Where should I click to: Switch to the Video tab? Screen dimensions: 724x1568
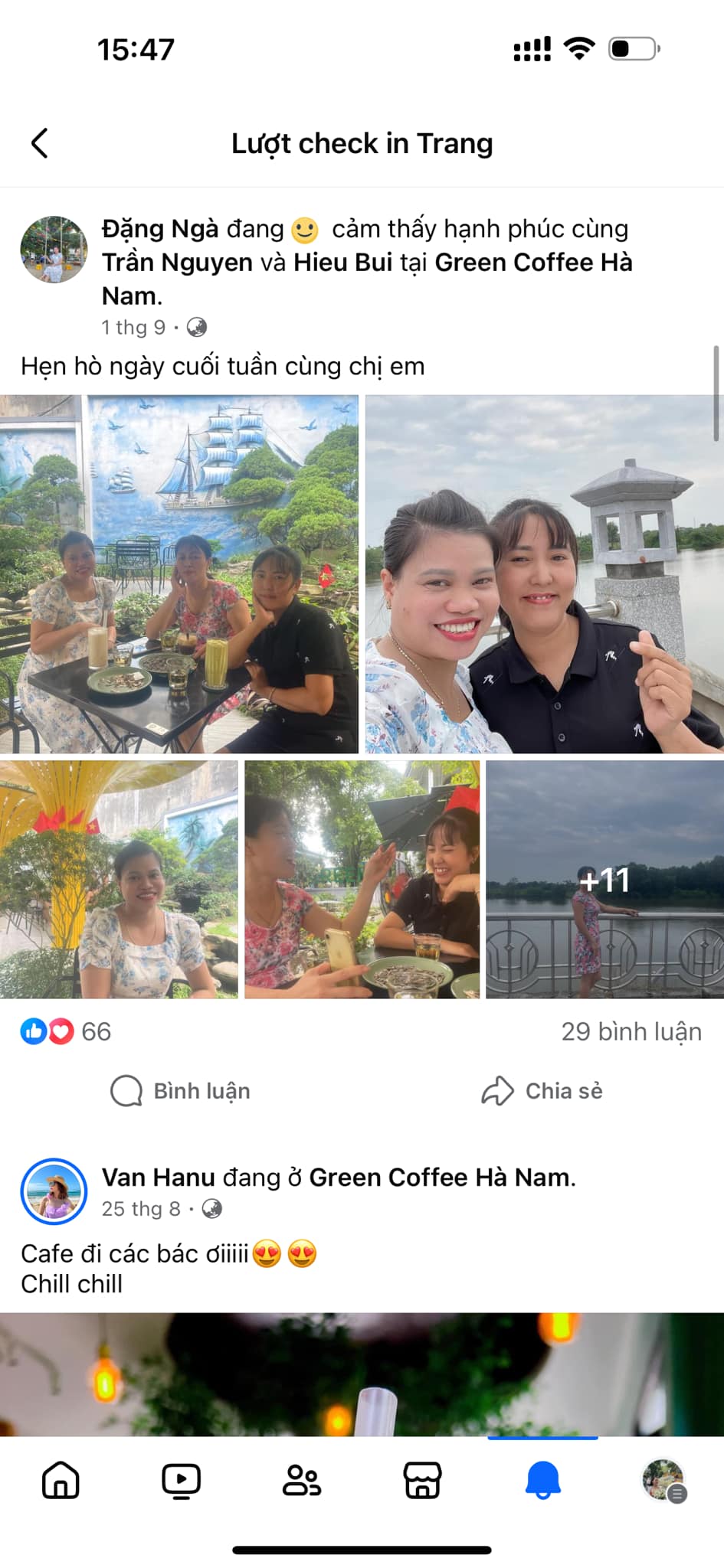pos(181,1480)
